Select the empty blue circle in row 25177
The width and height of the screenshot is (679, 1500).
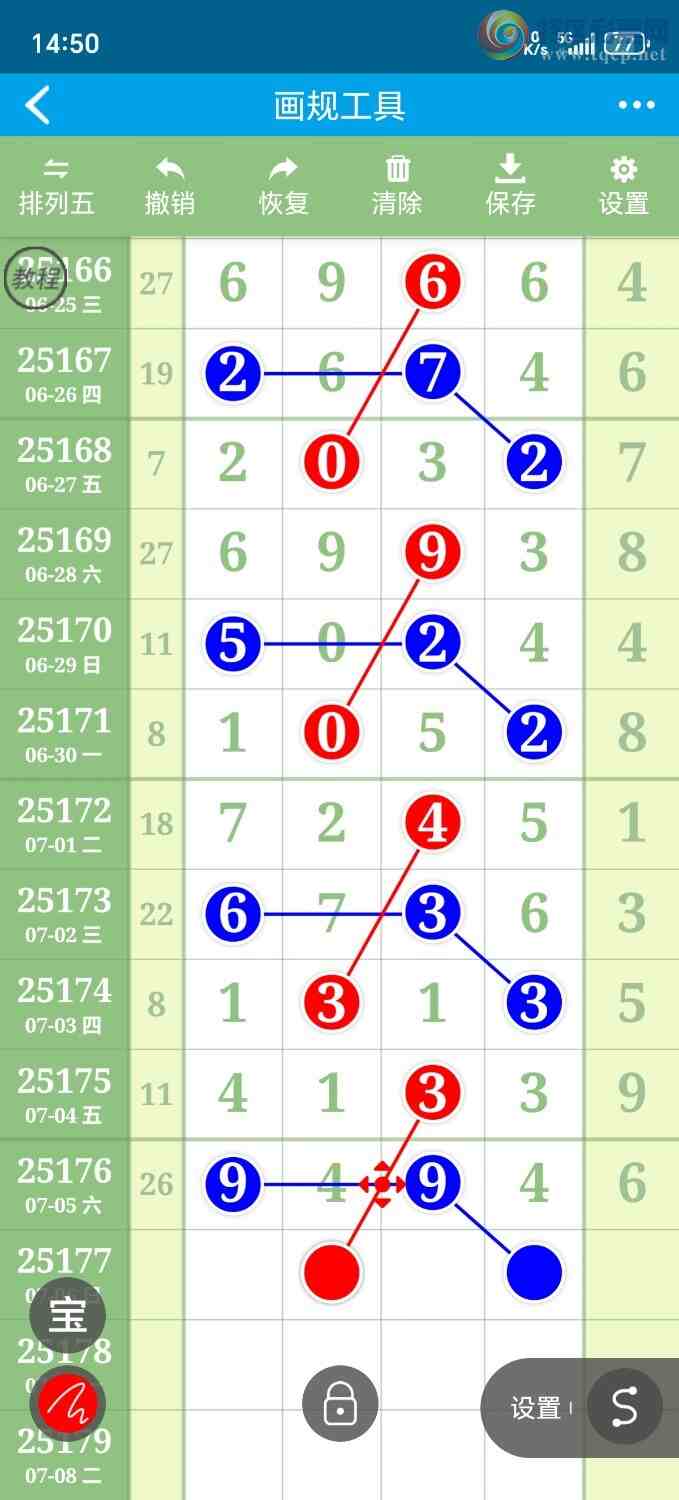click(x=534, y=1273)
